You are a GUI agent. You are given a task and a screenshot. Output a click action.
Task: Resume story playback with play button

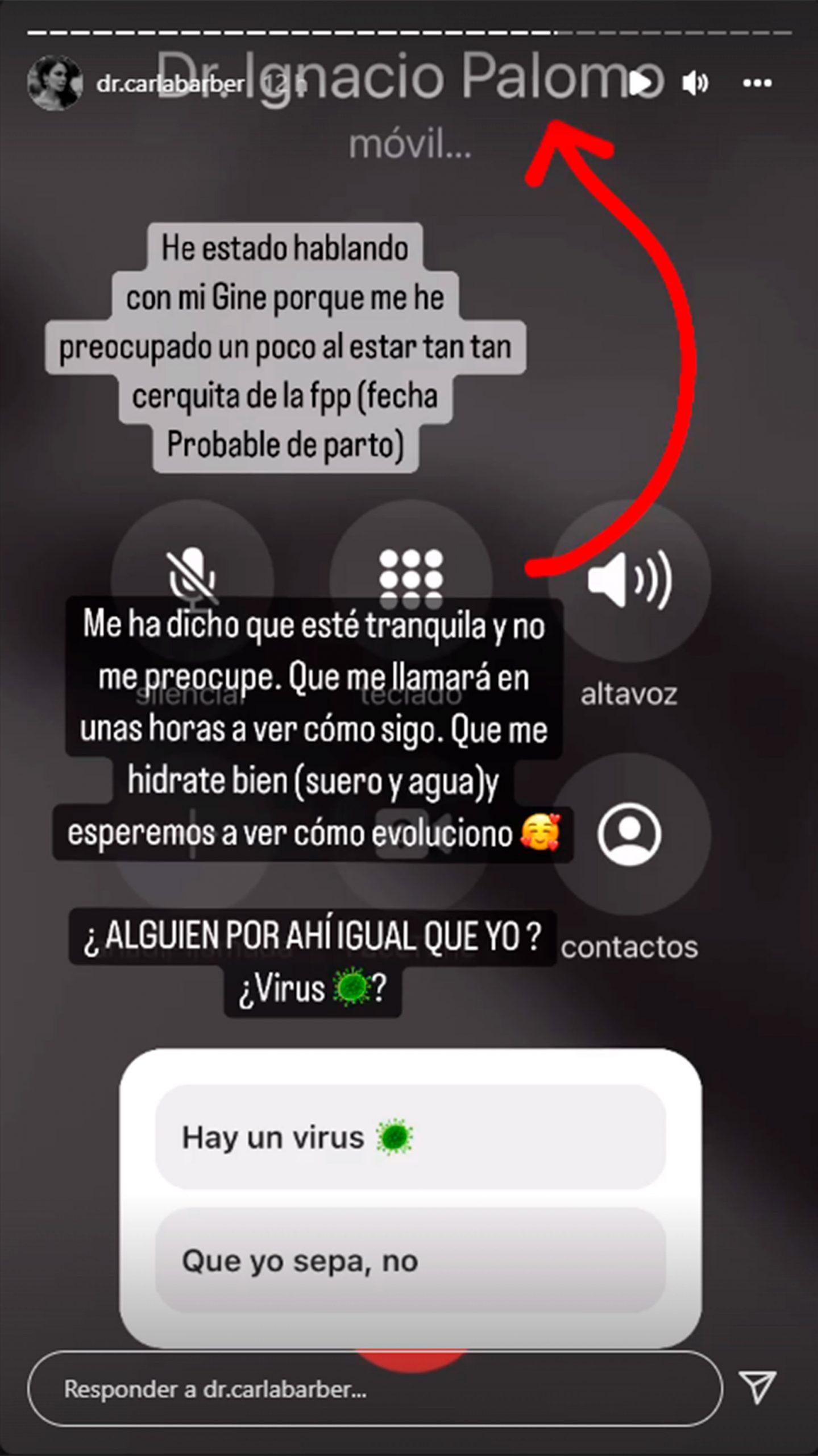coord(640,83)
